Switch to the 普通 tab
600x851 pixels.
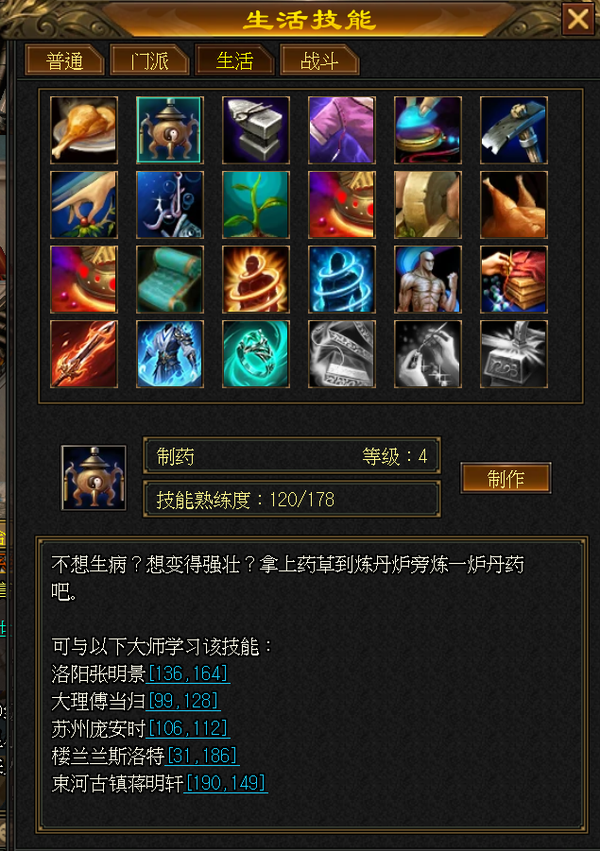[x=65, y=60]
